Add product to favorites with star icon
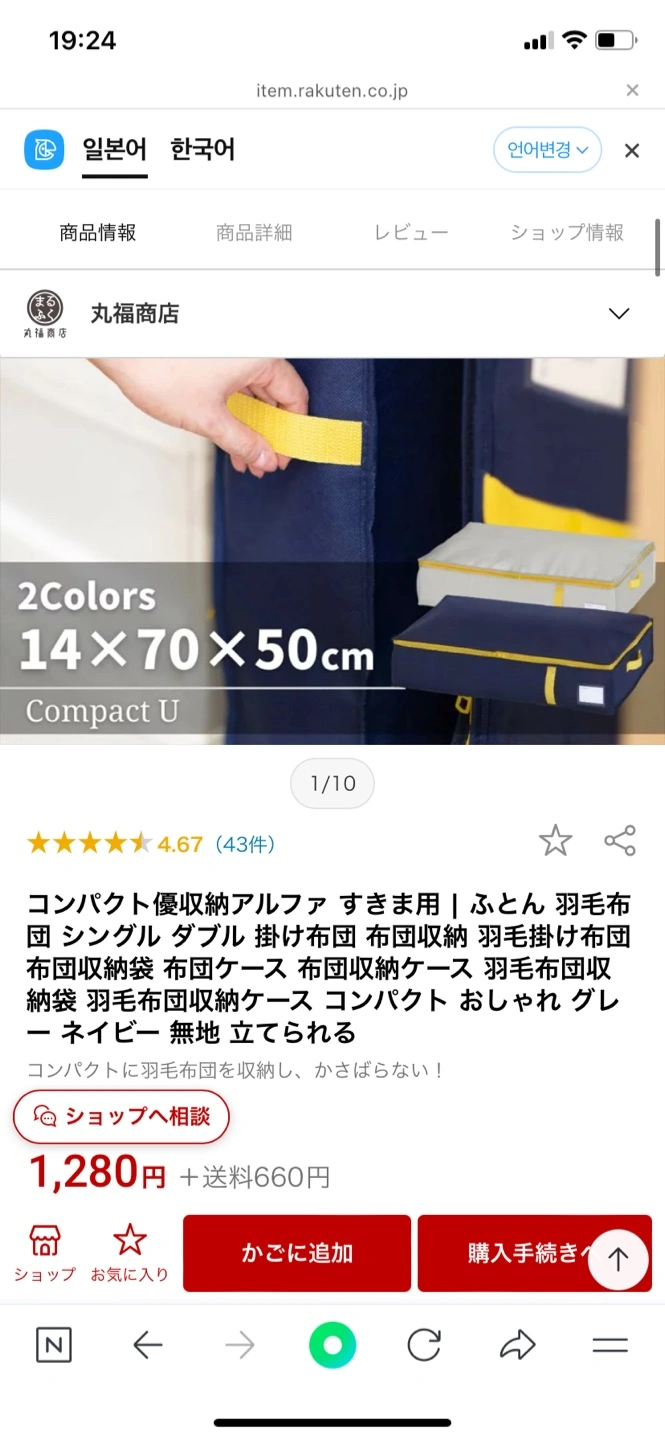Screen dimensions: 665x1440 click(555, 841)
